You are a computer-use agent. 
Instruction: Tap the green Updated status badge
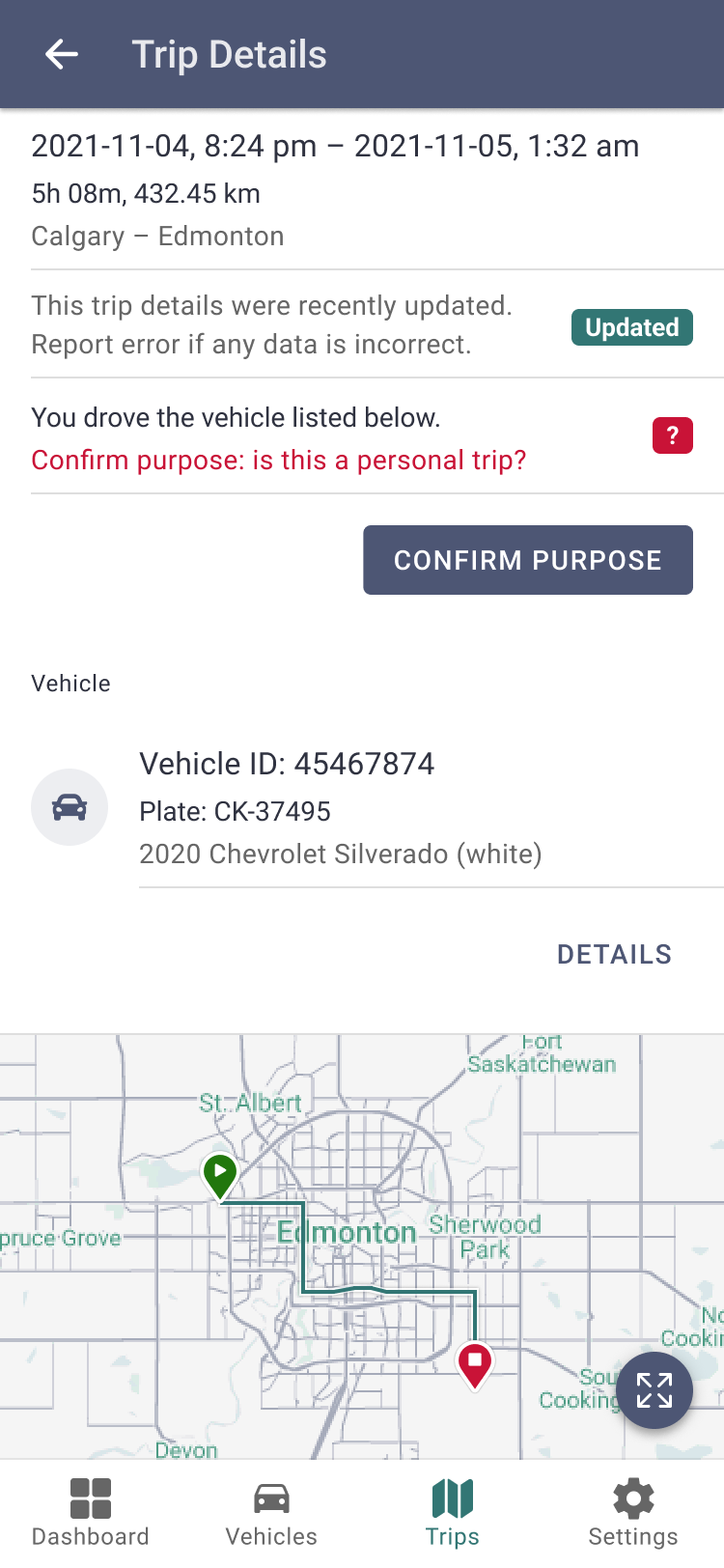[631, 327]
